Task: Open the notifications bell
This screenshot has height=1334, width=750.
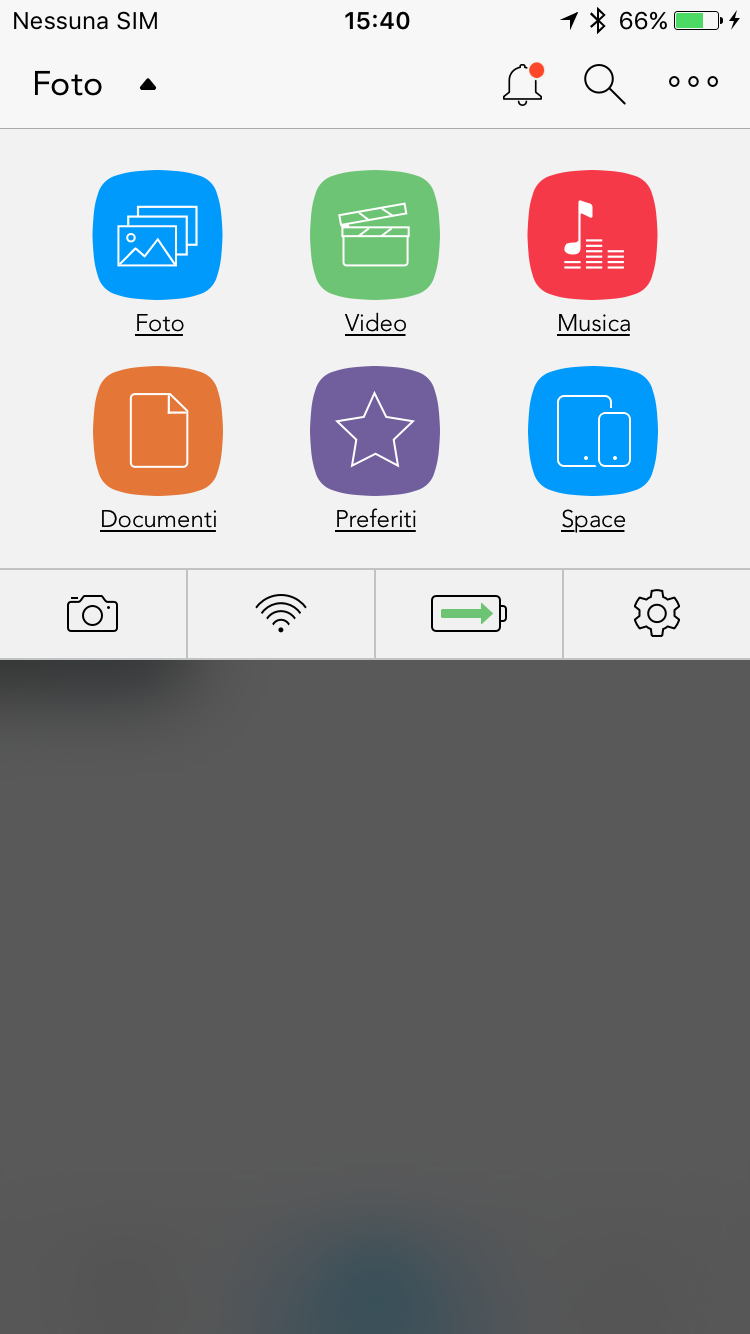Action: point(522,84)
